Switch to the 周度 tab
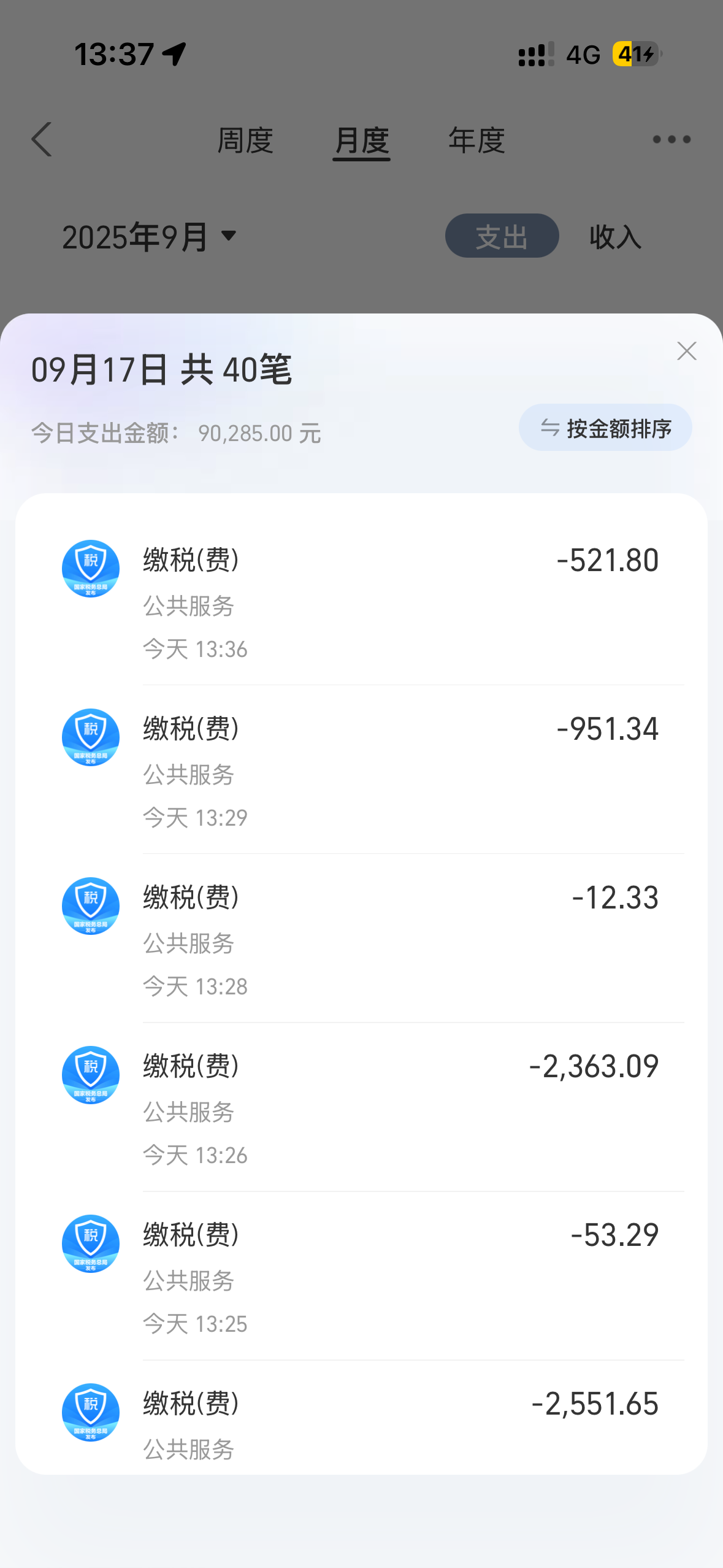723x1568 pixels. [245, 140]
